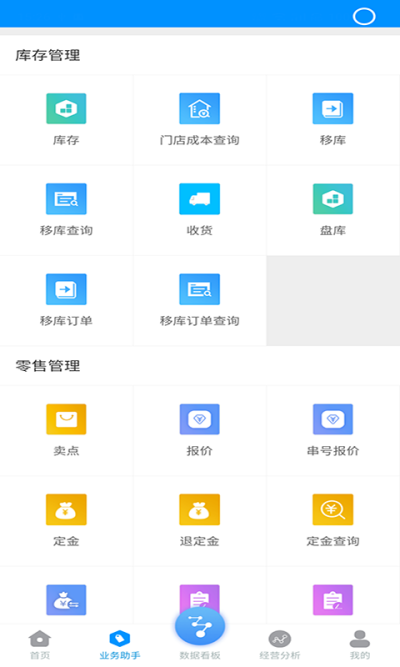
Task: Tap the circle icon in the top bar
Action: point(364,17)
